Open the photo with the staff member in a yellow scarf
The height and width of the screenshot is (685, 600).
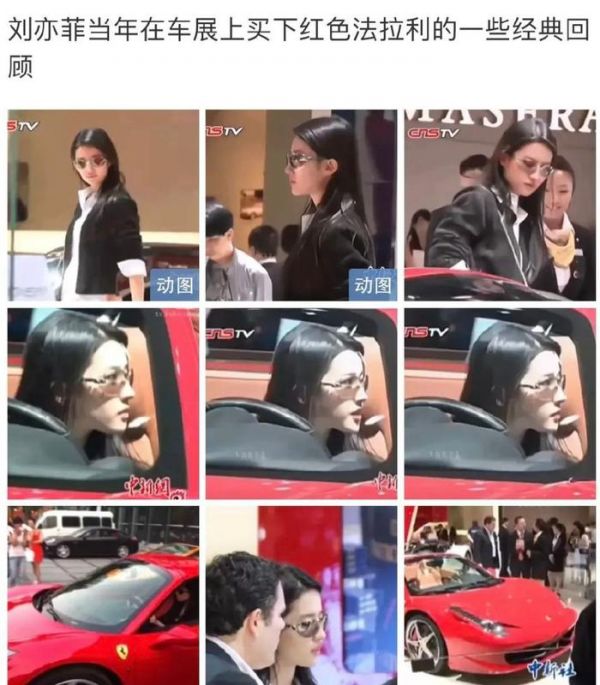499,205
